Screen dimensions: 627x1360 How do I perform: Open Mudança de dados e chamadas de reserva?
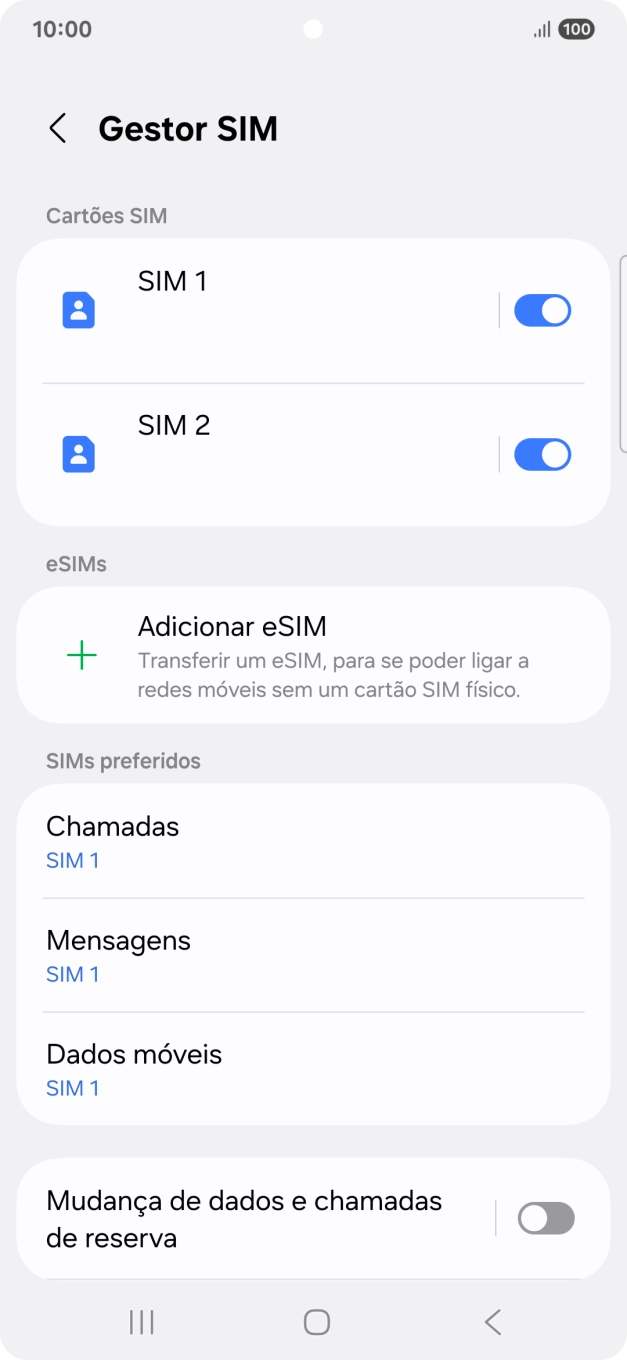[250, 1218]
